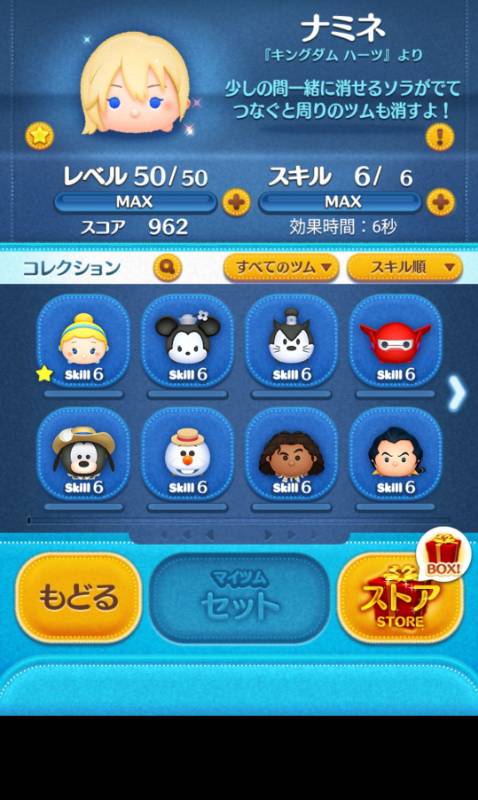Tap the plus button next to スキル MAX
Screen dimensions: 478x800
[441, 202]
